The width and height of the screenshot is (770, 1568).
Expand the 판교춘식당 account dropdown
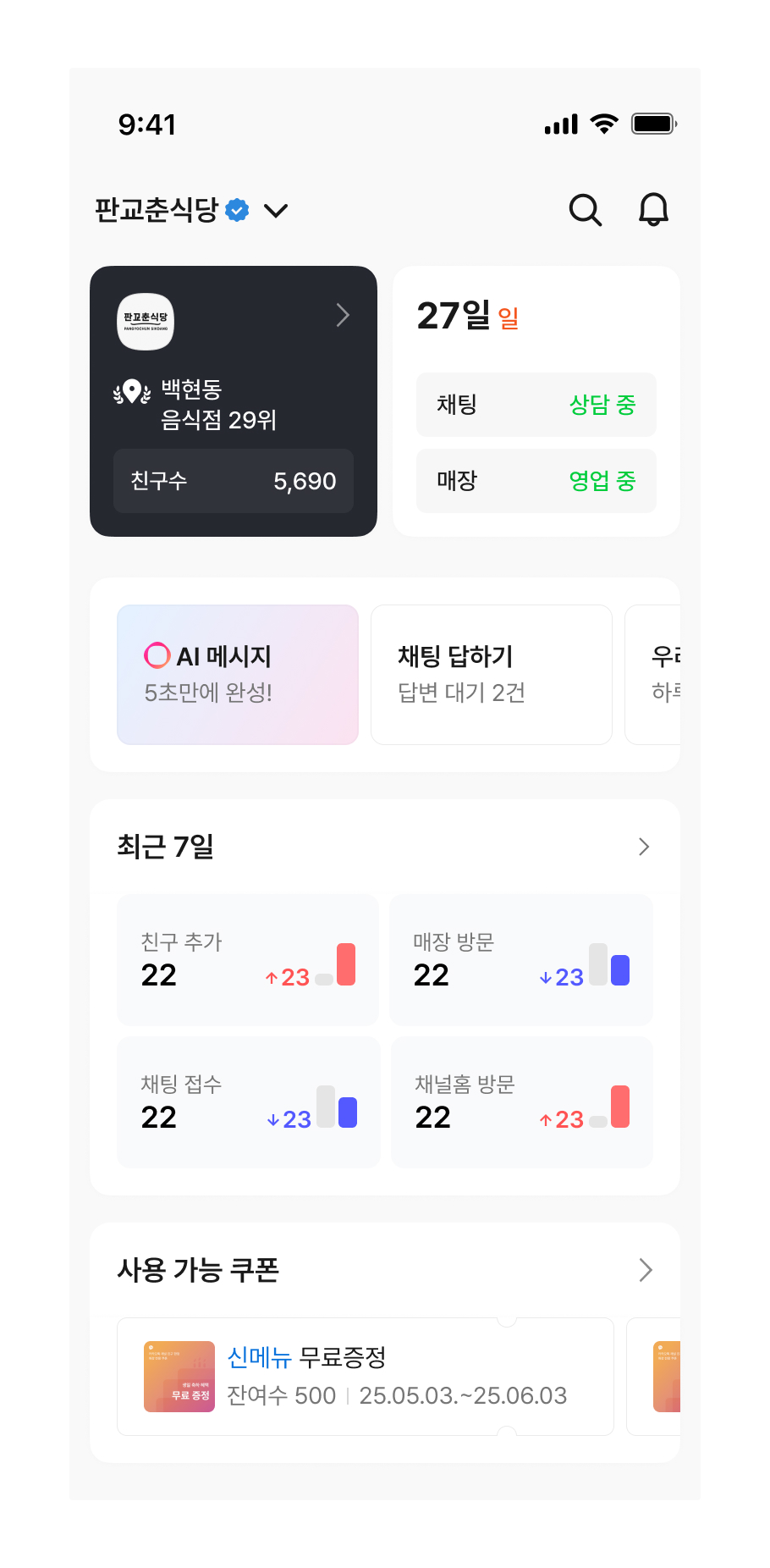[276, 210]
